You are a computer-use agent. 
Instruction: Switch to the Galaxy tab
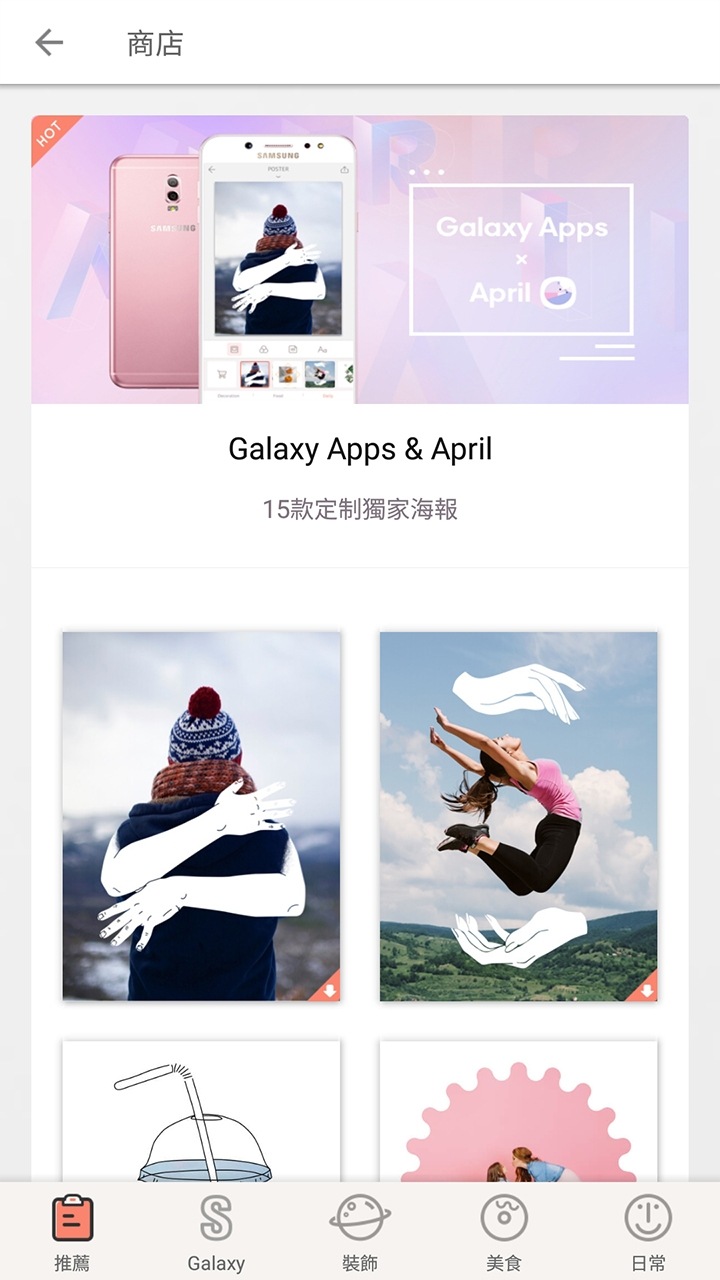click(x=216, y=1232)
